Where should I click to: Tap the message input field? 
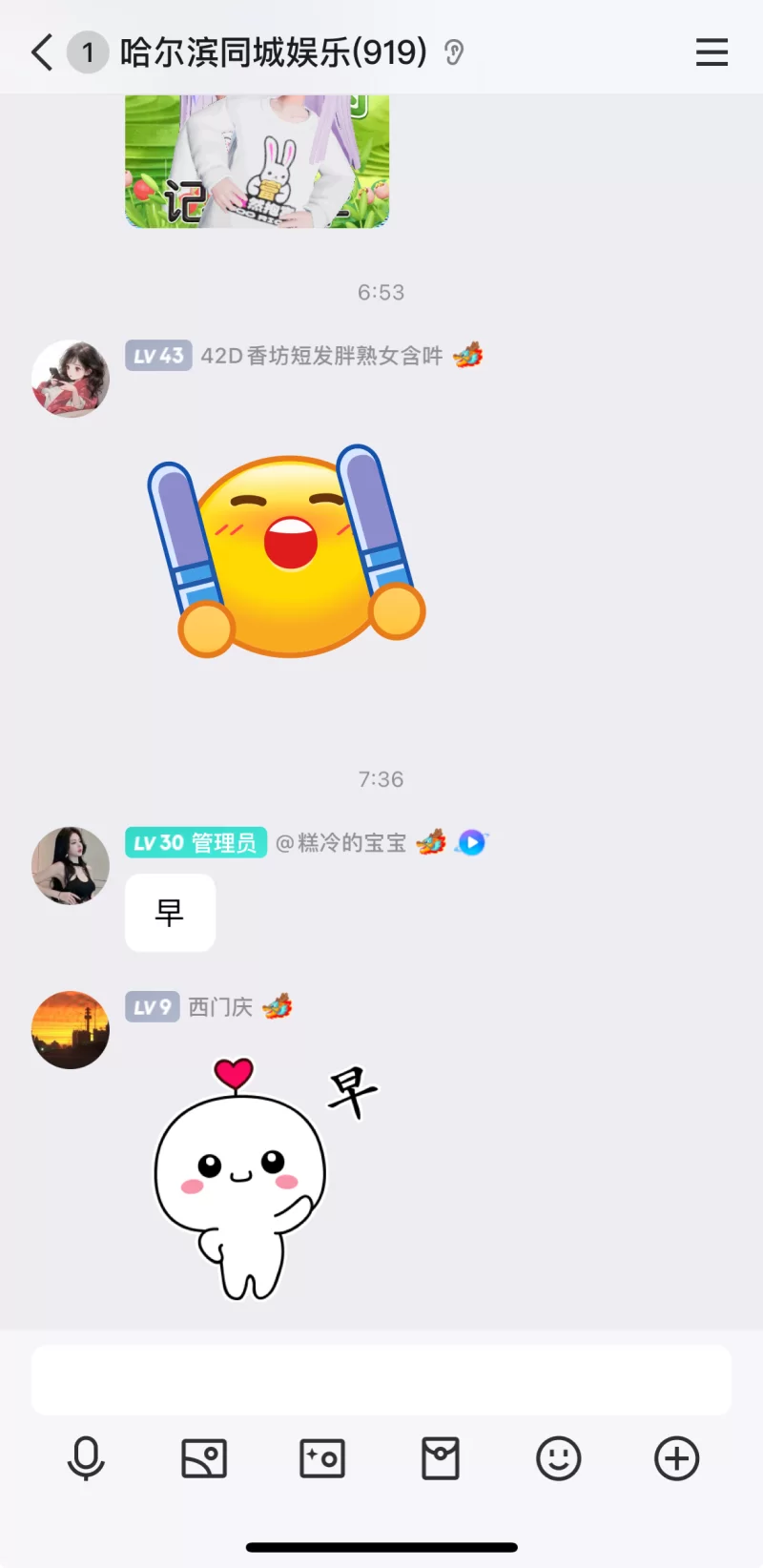381,1380
